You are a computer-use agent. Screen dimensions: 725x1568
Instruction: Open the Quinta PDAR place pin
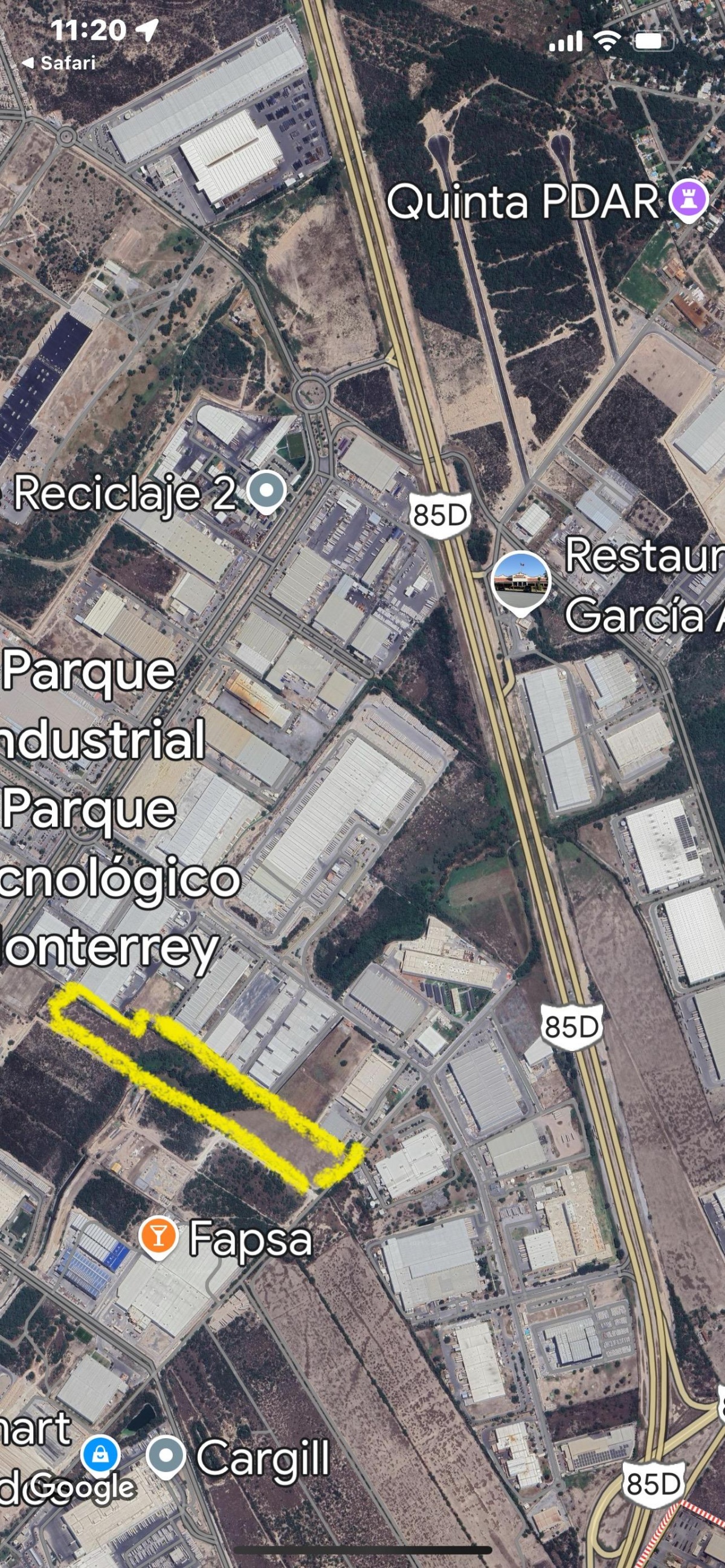pyautogui.click(x=689, y=201)
